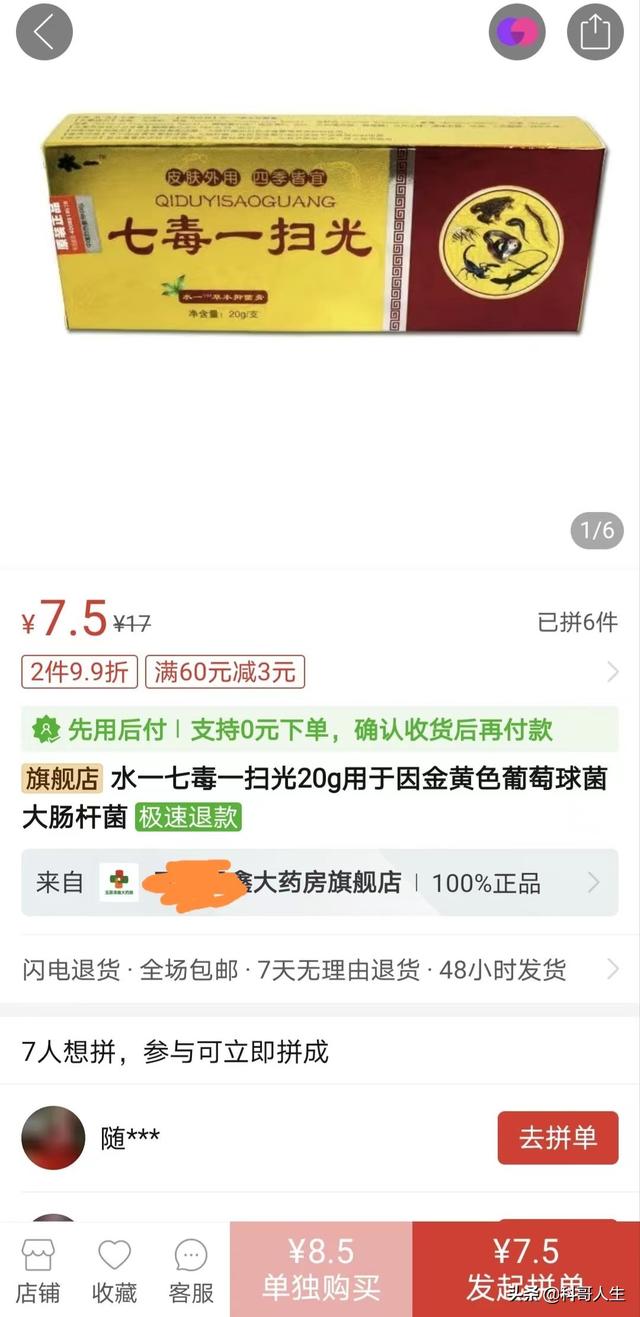Visit the 大药房旗舰店 store row
Image resolution: width=640 pixels, height=1317 pixels.
[x=319, y=883]
